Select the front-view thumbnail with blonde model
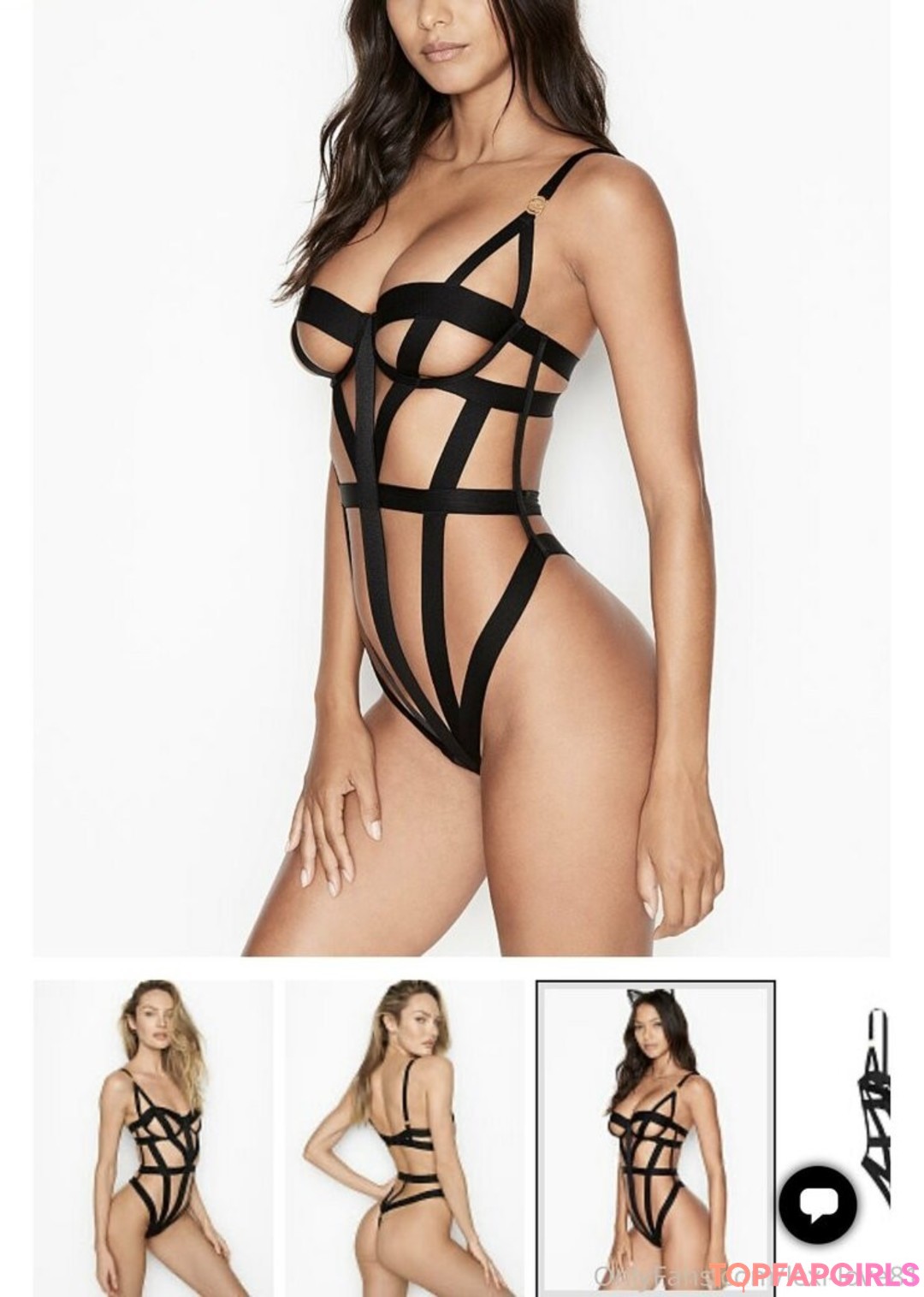This screenshot has width=924, height=1297. pos(153,1136)
